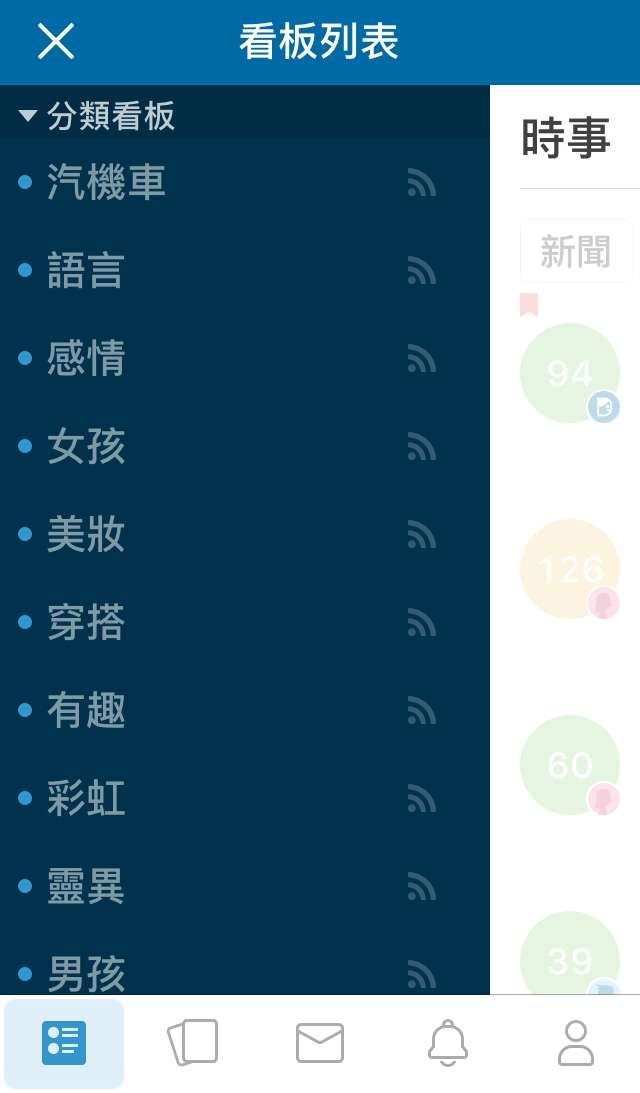Close the 看板列表 drawer
This screenshot has width=640, height=1093.
point(56,41)
